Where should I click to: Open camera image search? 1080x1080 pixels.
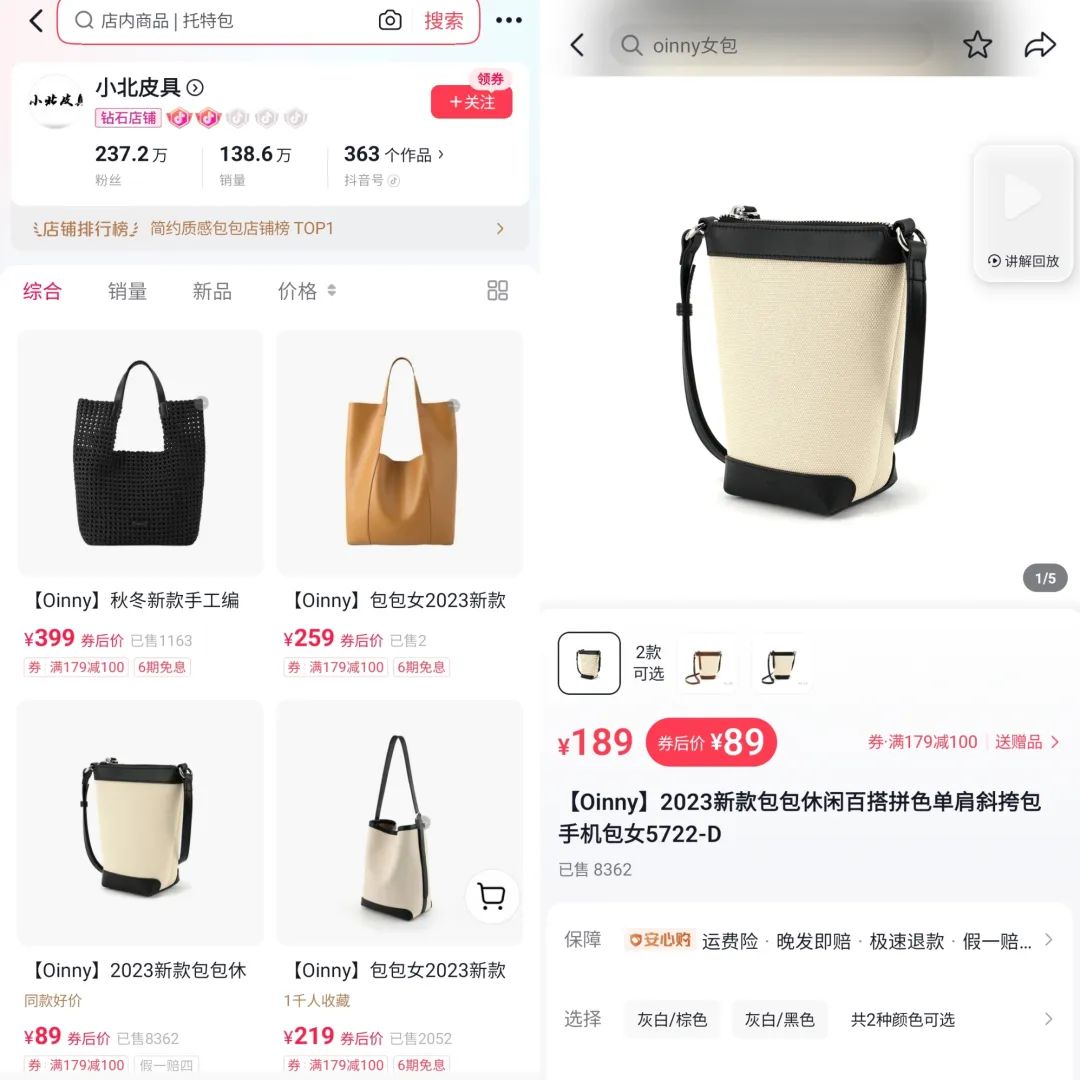click(390, 21)
